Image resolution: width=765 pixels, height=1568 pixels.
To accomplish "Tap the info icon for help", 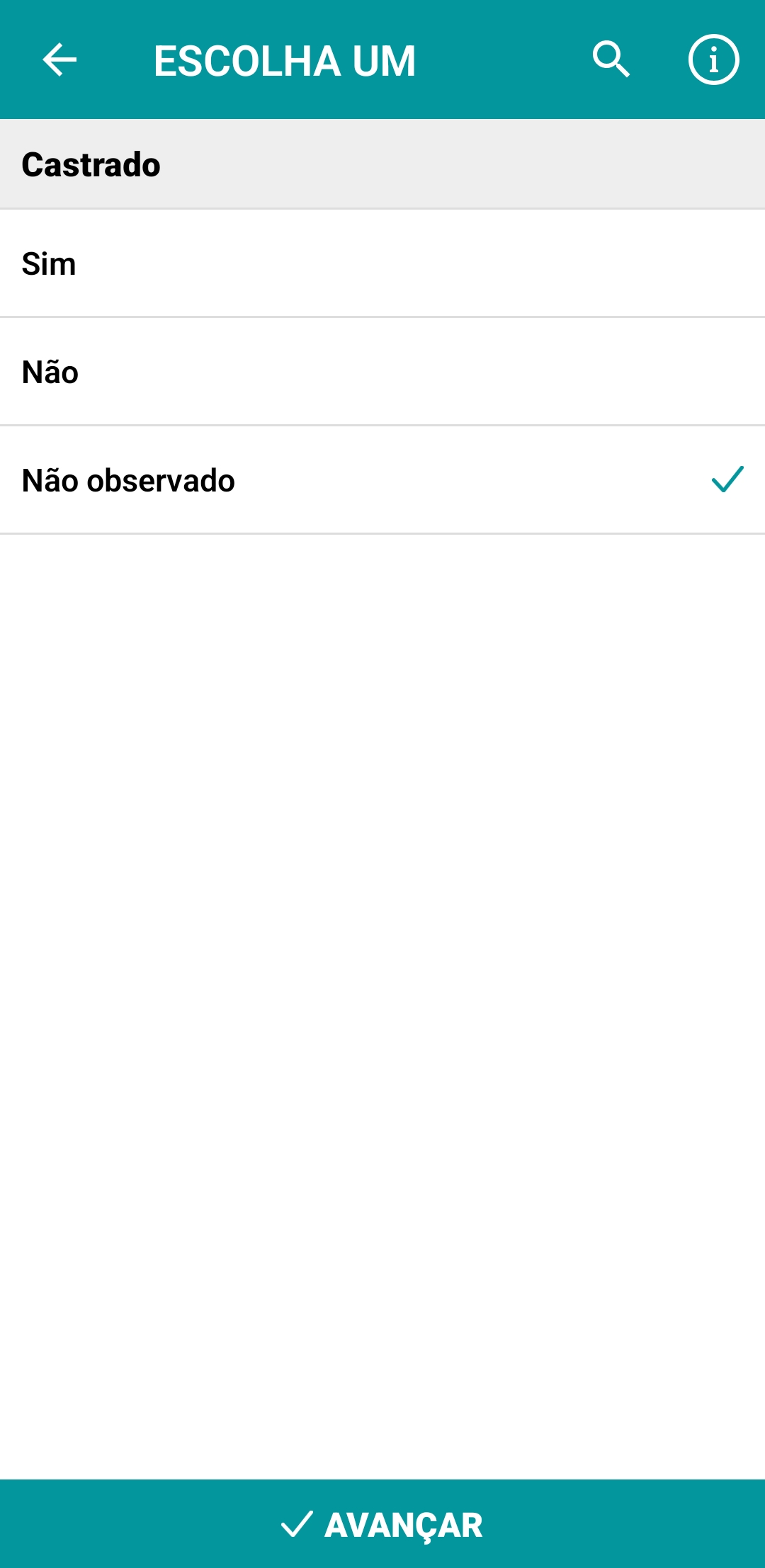I will click(x=713, y=61).
